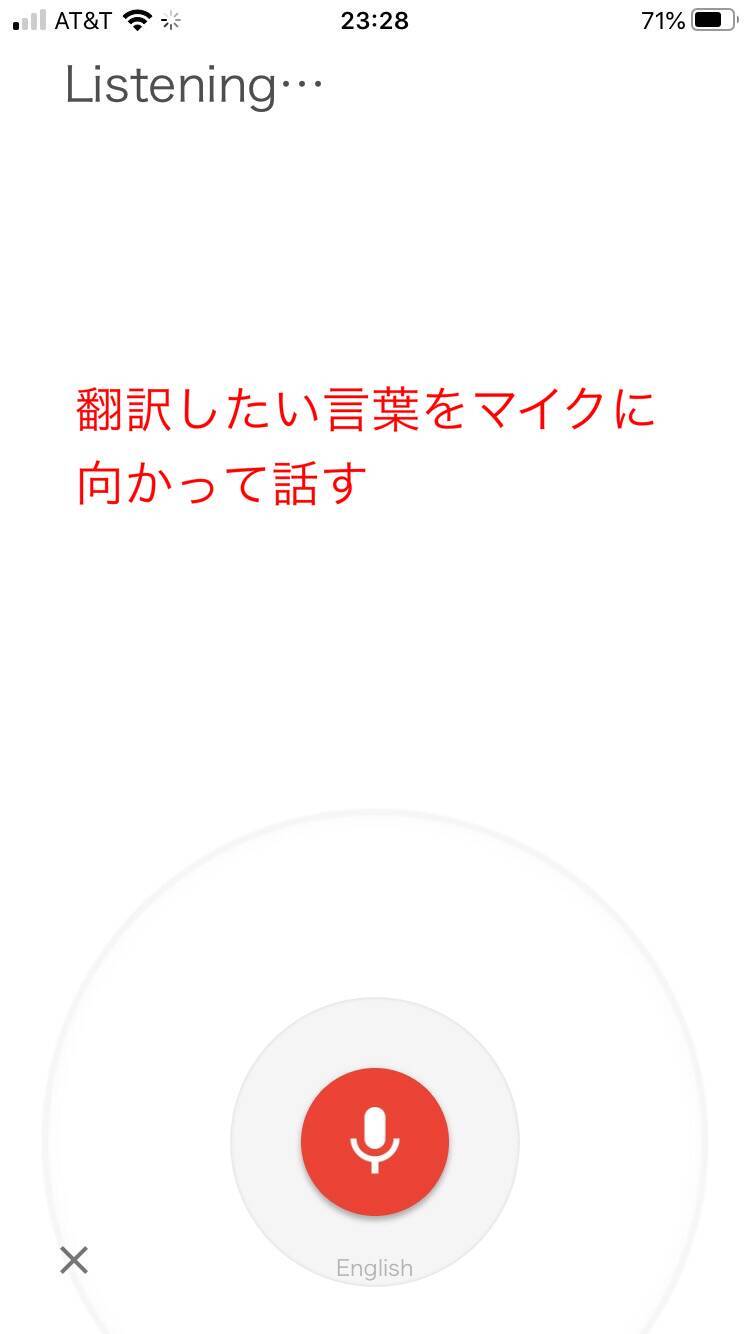The height and width of the screenshot is (1334, 750).
Task: Tap the red microphone button
Action: point(374,1141)
